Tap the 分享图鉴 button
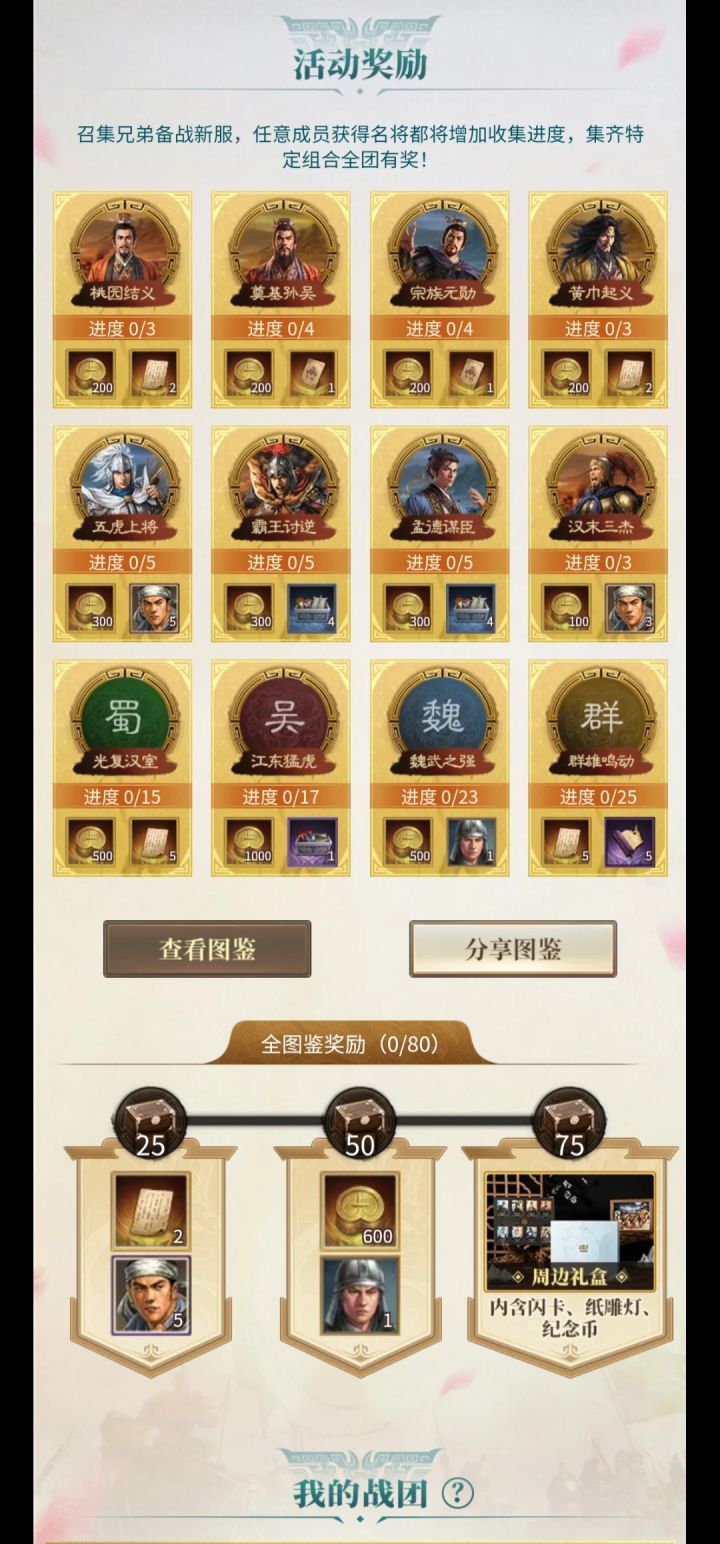This screenshot has height=1544, width=720. [510, 948]
